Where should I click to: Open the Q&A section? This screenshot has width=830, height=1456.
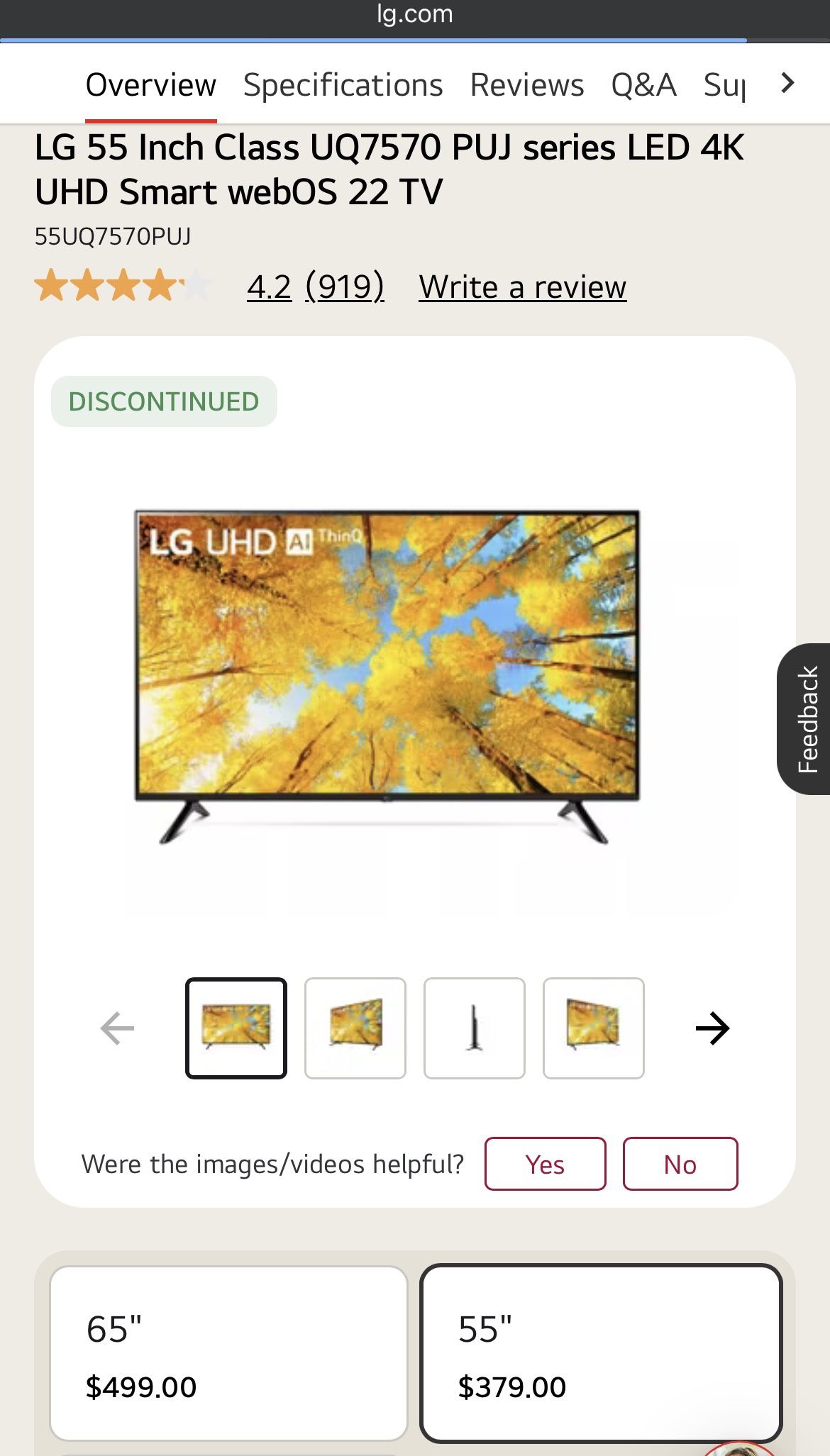[x=643, y=84]
